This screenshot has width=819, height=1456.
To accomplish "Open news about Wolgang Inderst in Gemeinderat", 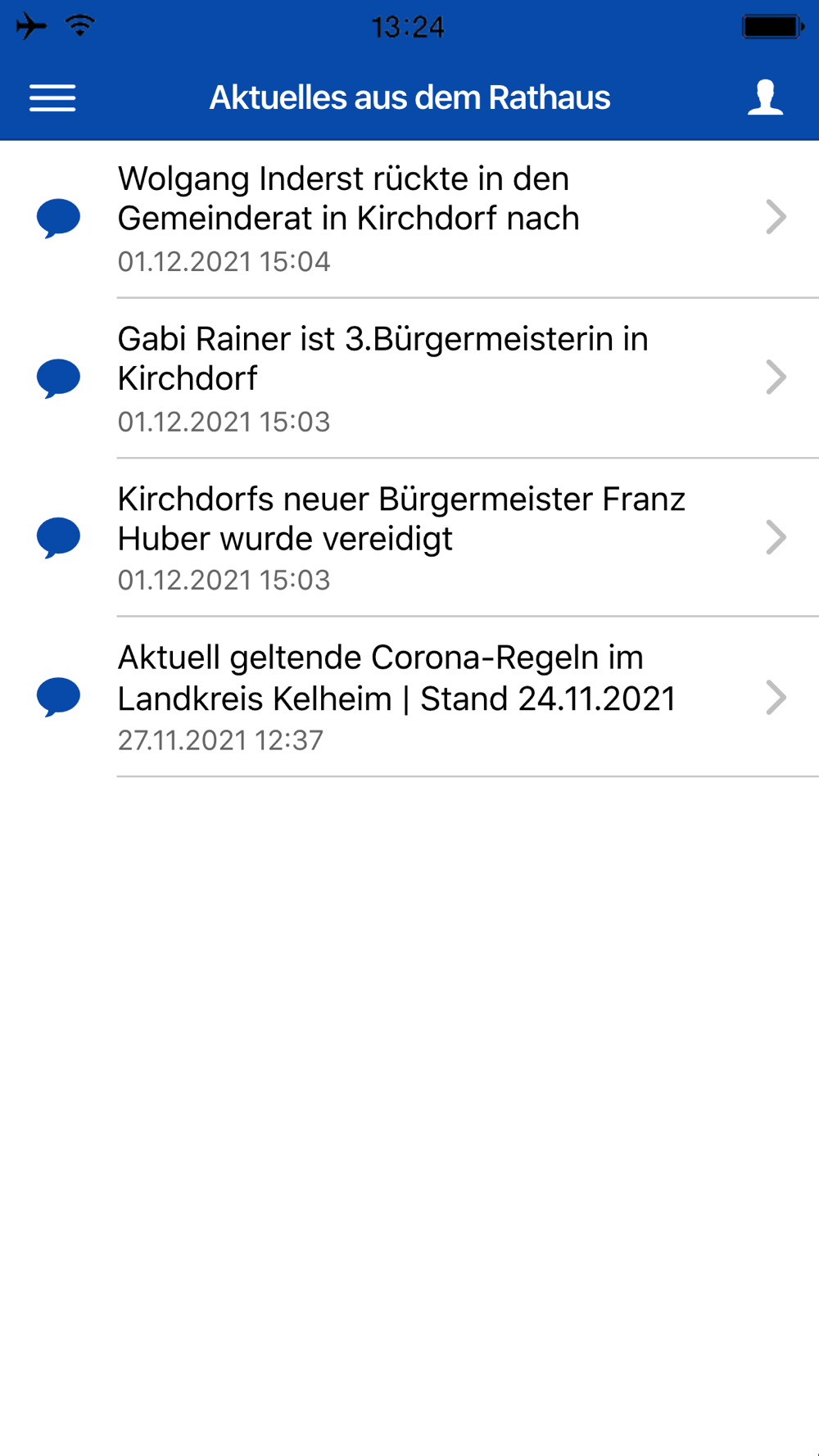I will point(409,219).
